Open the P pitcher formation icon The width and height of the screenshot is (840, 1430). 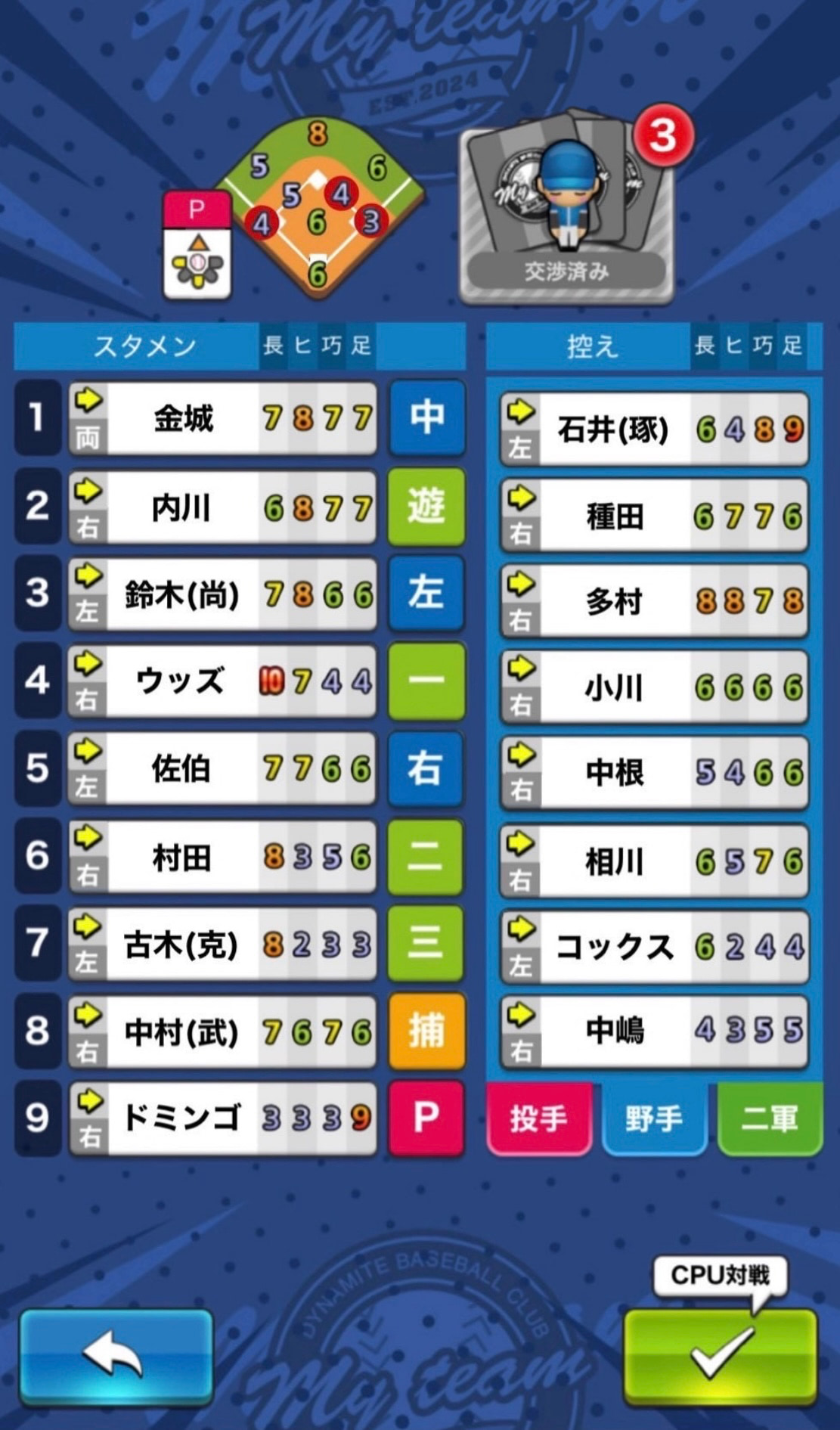click(197, 244)
